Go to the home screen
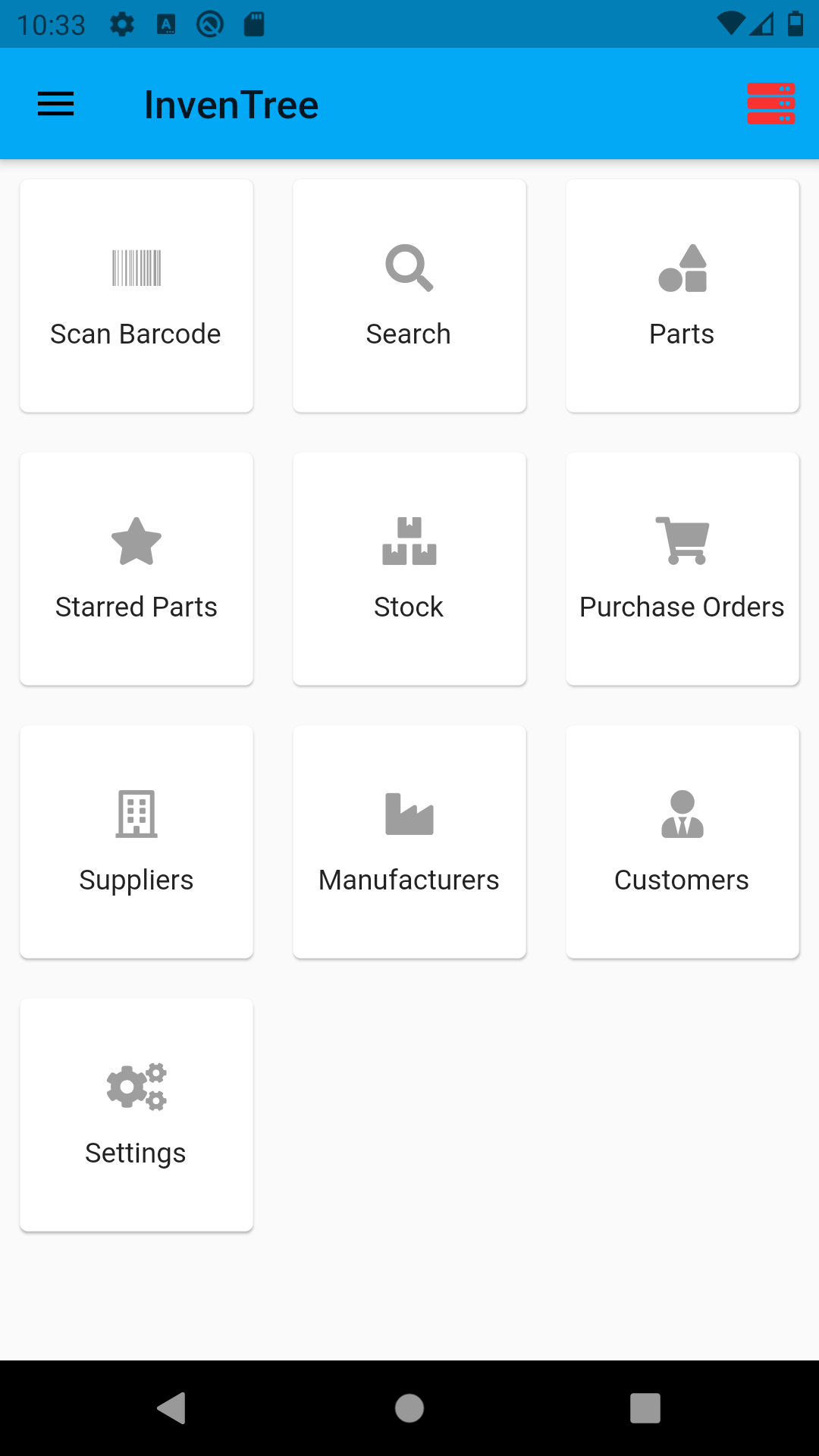This screenshot has height=1456, width=819. pos(409,1408)
